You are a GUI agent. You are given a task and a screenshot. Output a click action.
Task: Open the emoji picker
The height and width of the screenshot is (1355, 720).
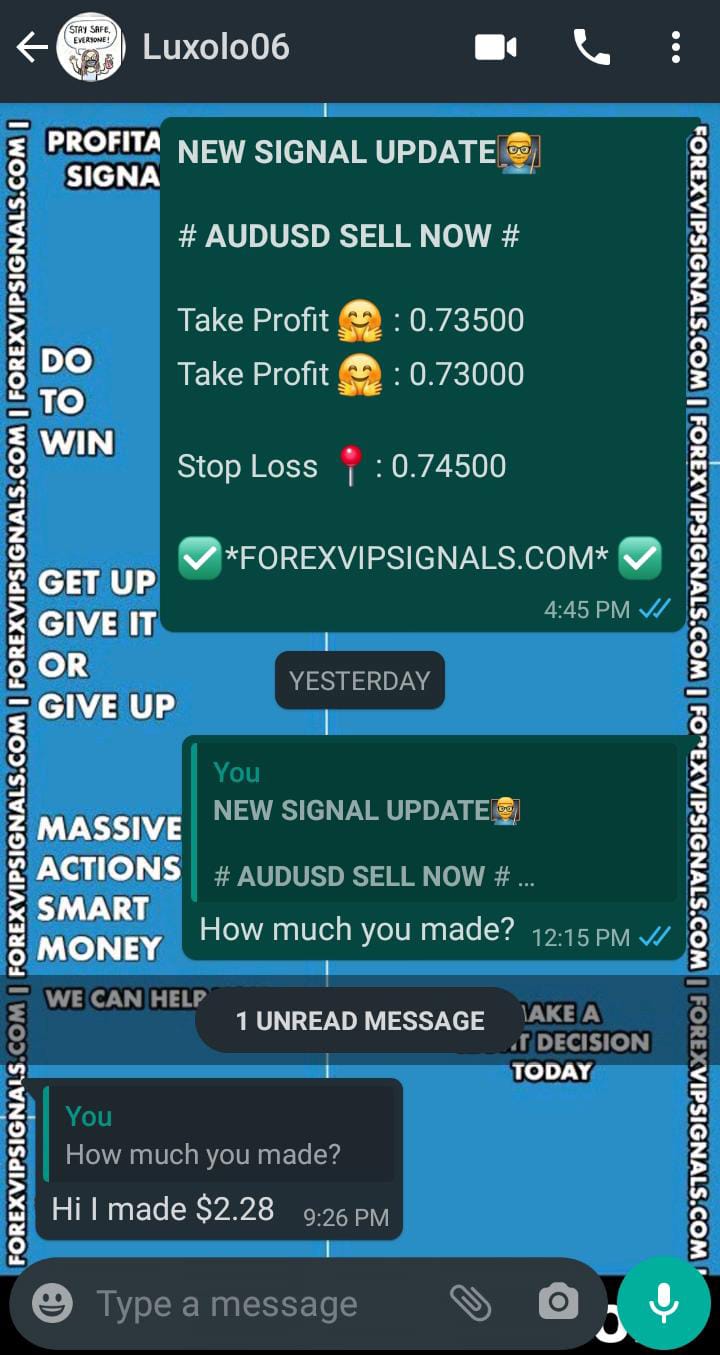point(52,1303)
